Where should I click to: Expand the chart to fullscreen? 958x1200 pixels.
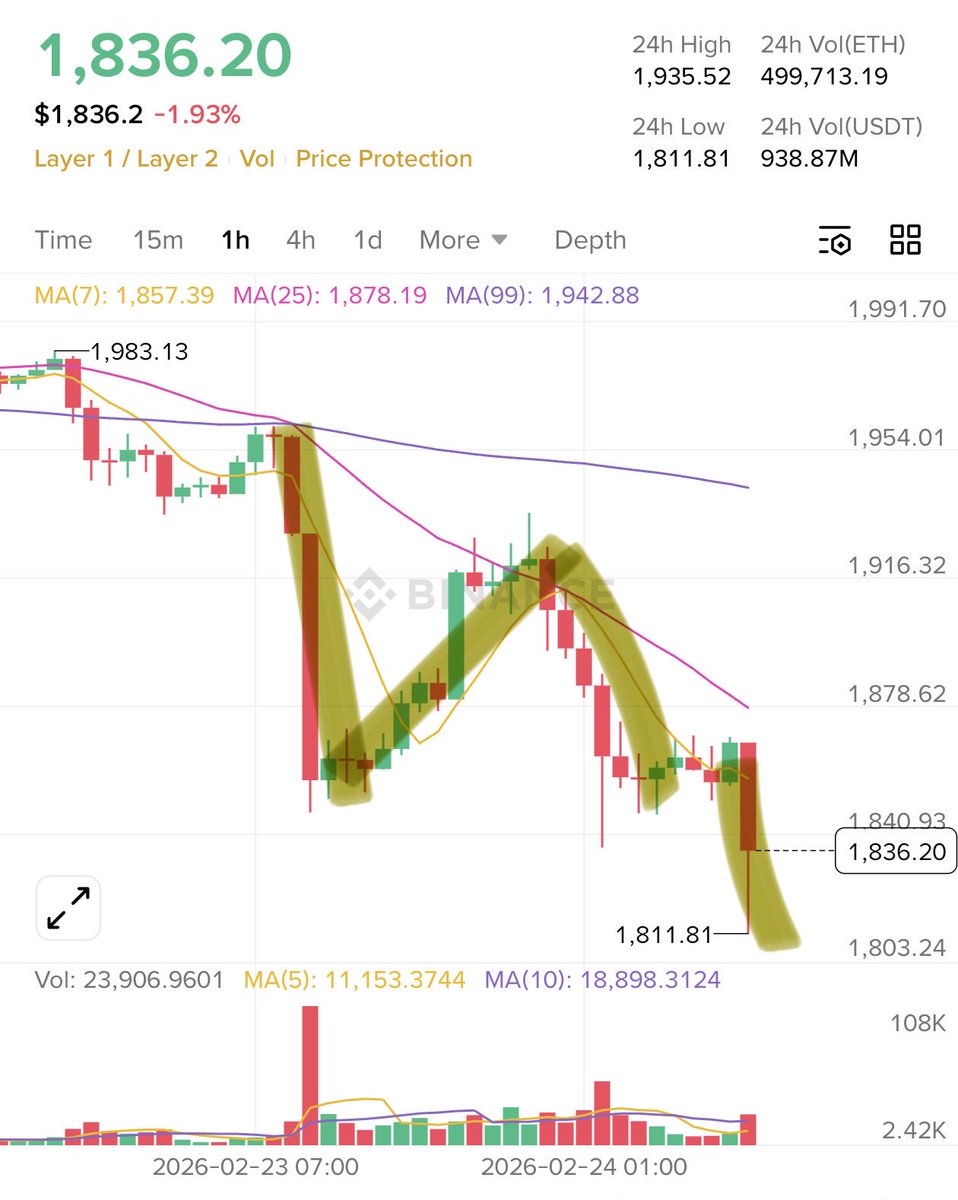pyautogui.click(x=68, y=908)
